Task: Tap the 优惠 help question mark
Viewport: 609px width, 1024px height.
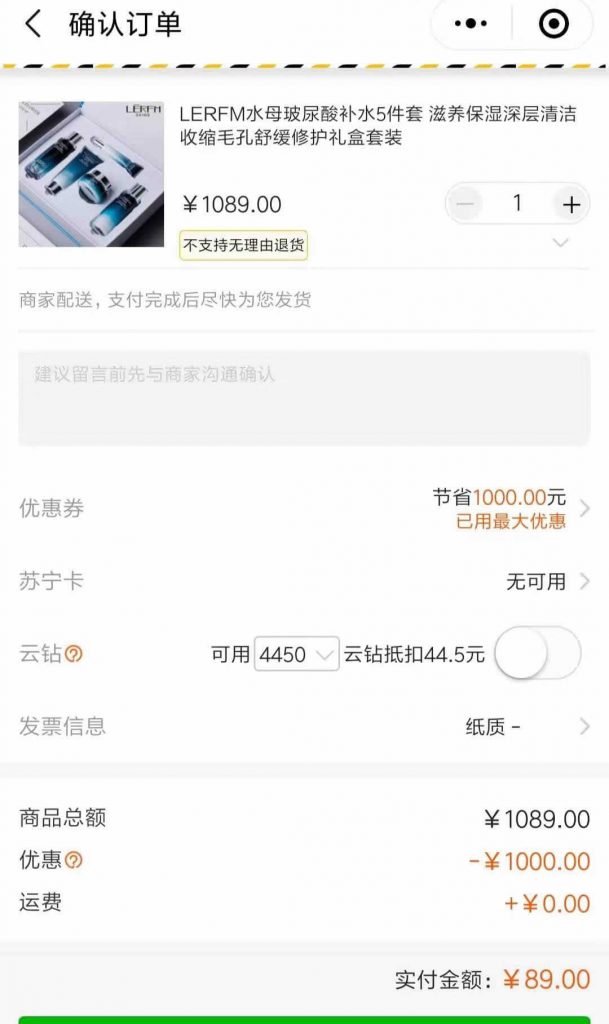Action: click(x=74, y=860)
